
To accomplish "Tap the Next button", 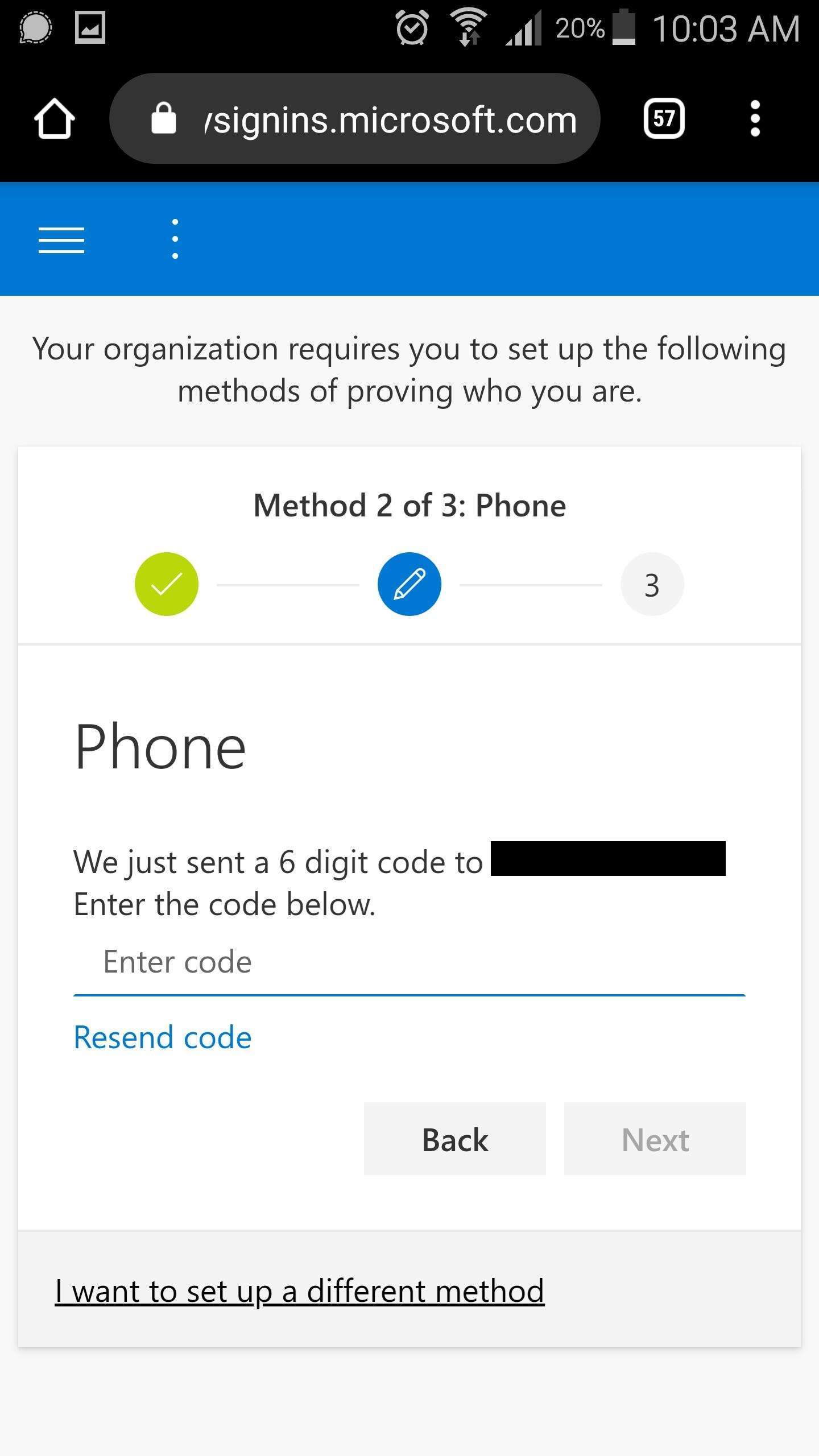I will point(655,1139).
